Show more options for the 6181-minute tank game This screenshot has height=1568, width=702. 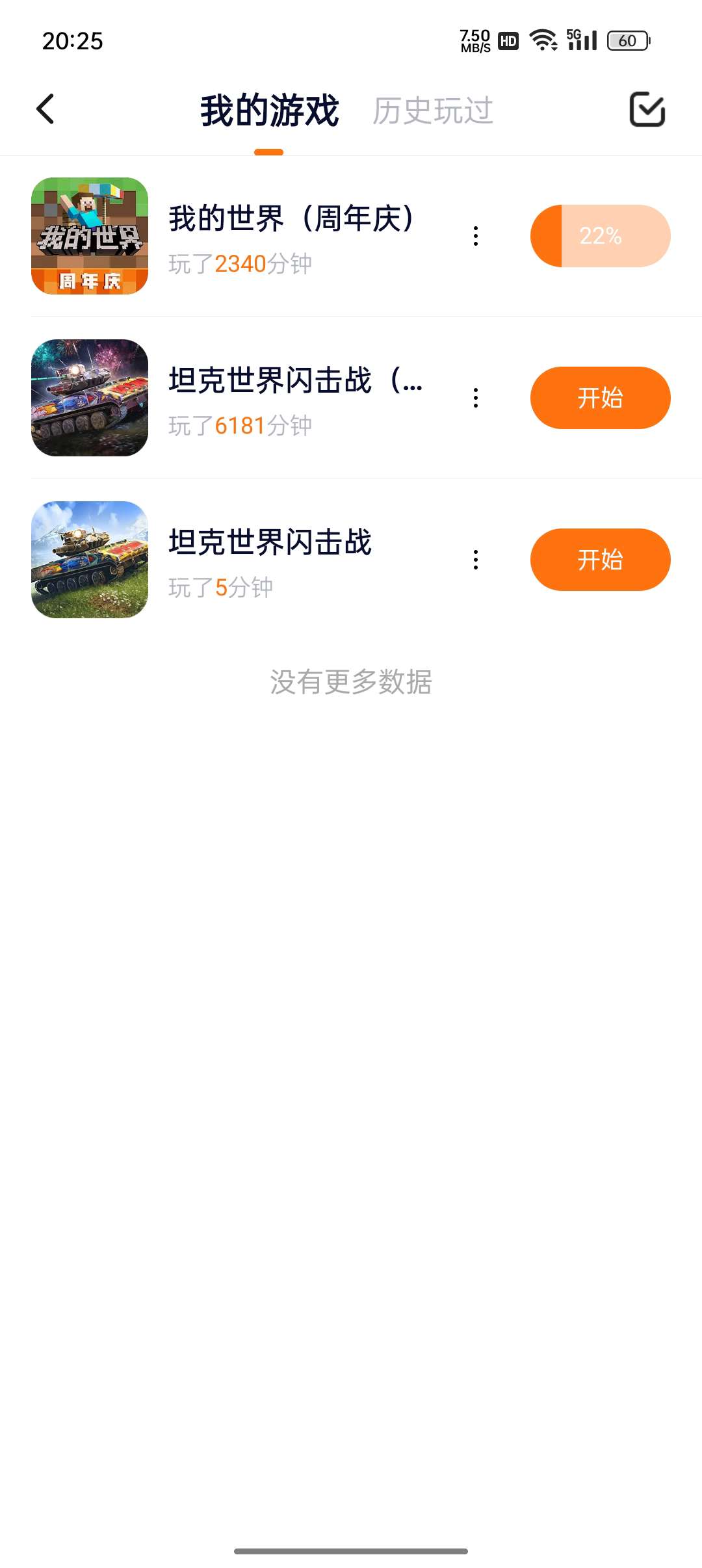click(476, 398)
